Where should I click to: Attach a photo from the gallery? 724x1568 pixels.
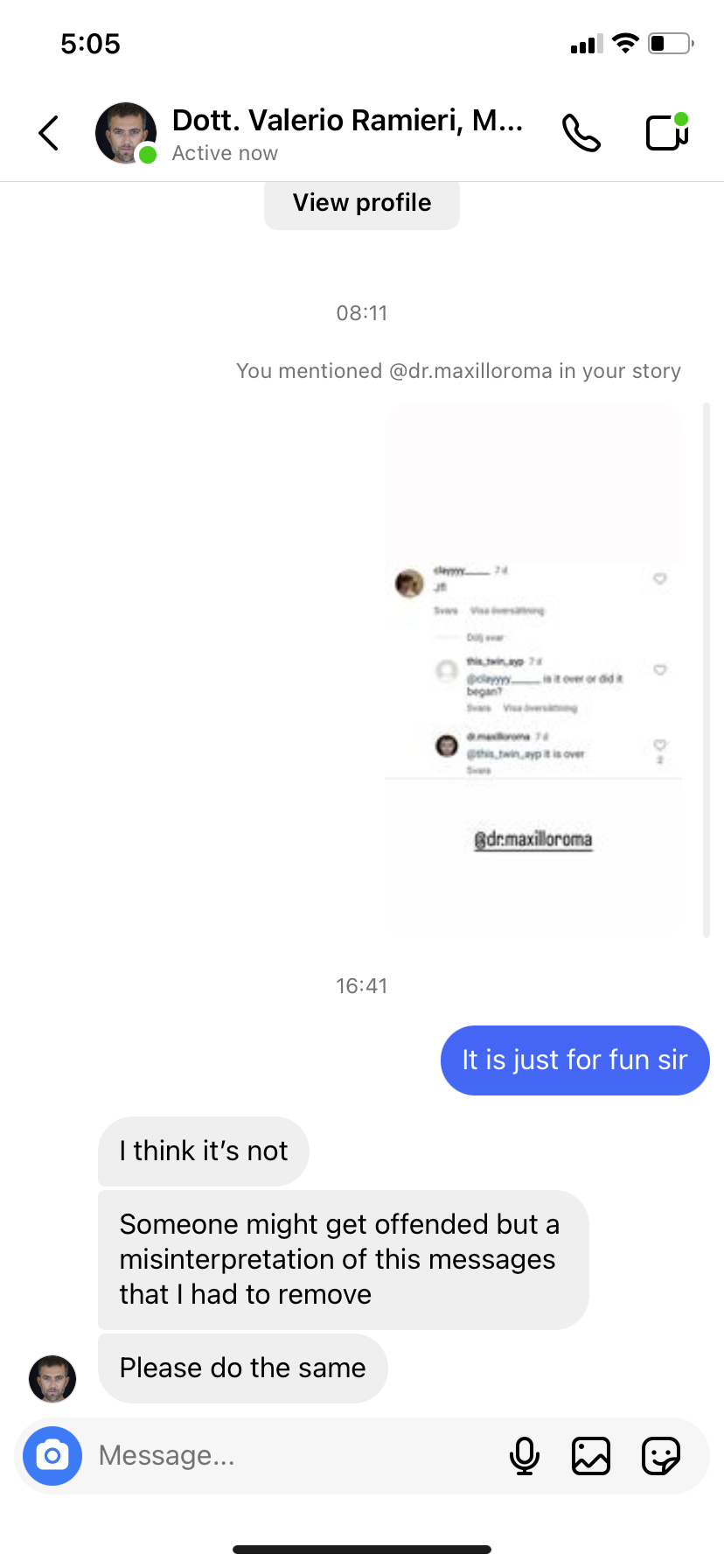pos(591,1456)
